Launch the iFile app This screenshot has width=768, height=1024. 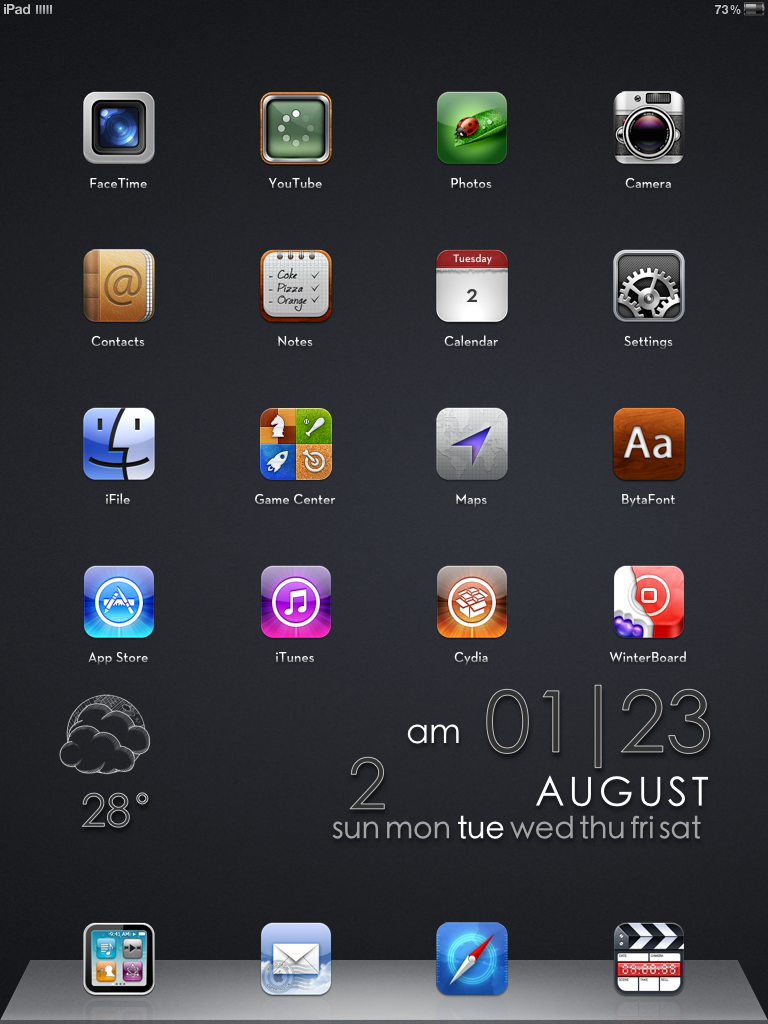coord(119,444)
